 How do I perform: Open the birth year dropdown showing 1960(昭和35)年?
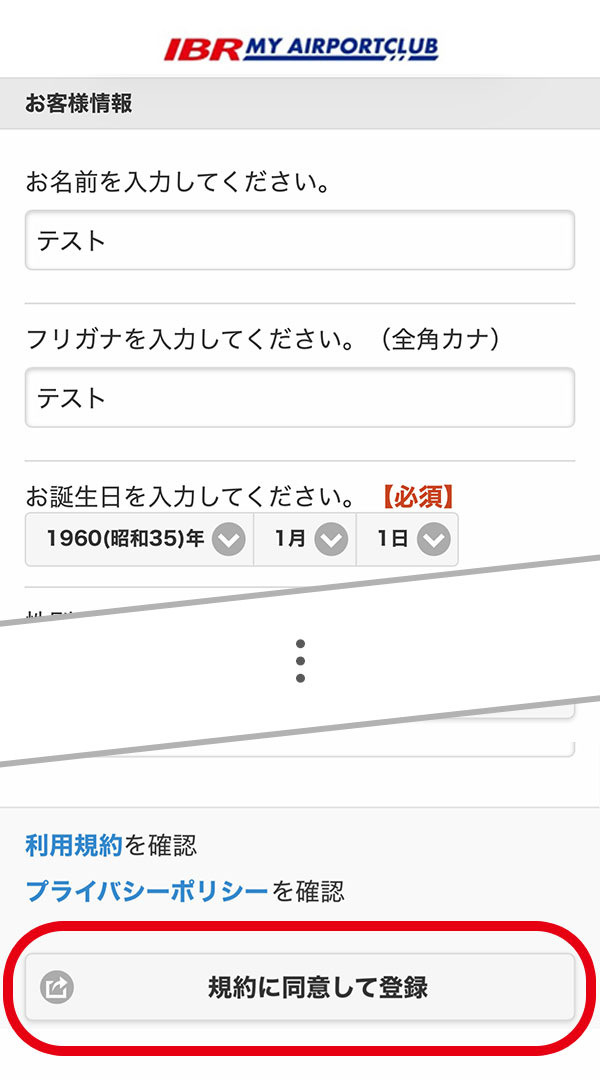140,540
